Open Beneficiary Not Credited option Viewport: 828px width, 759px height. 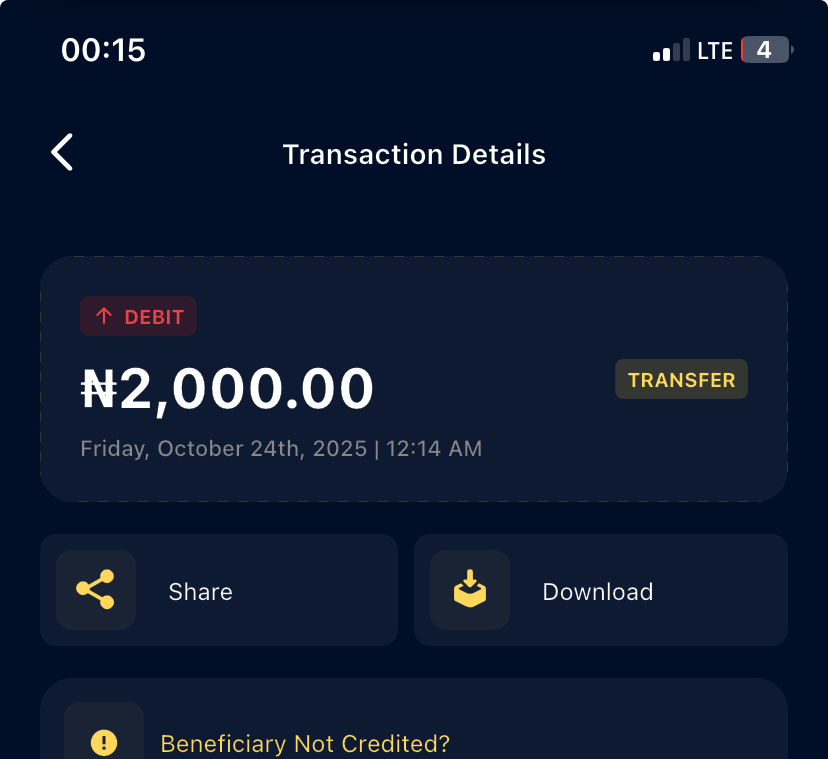pyautogui.click(x=305, y=743)
